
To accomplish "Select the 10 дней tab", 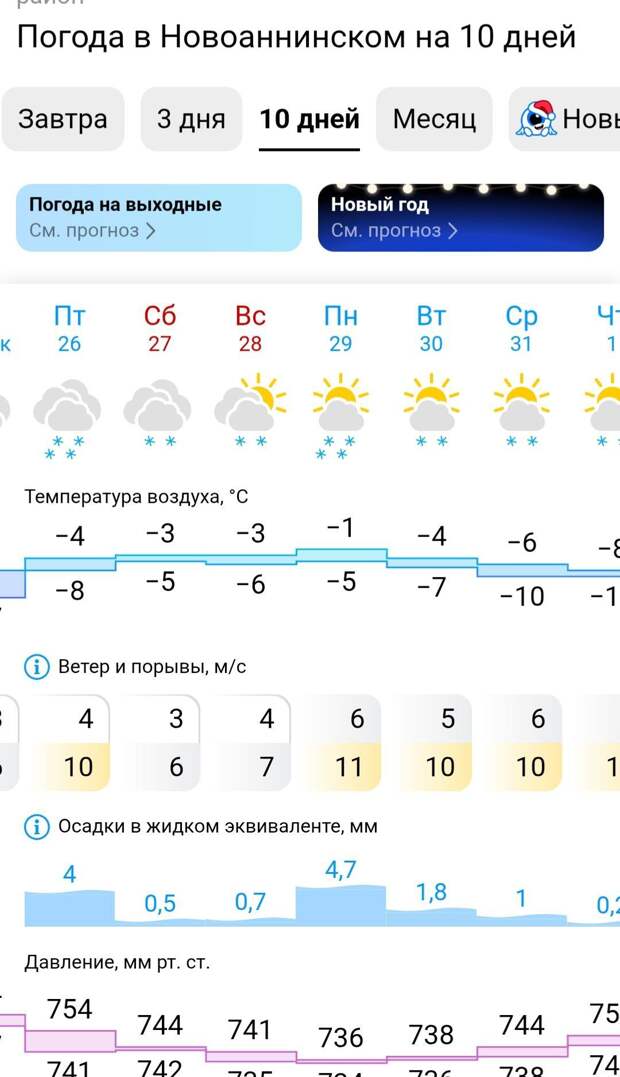I will click(309, 120).
